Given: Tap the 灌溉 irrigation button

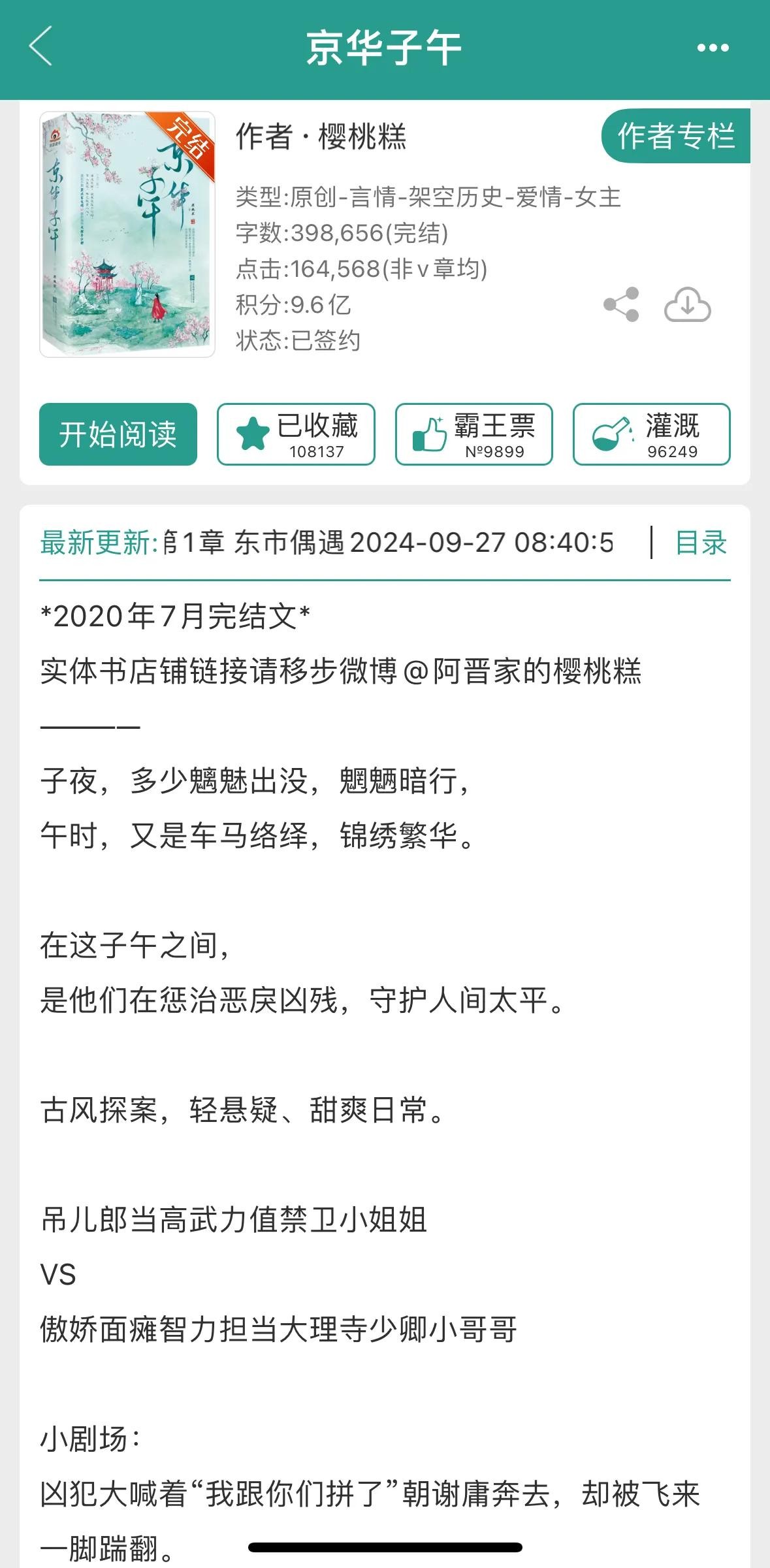Looking at the screenshot, I should point(651,434).
